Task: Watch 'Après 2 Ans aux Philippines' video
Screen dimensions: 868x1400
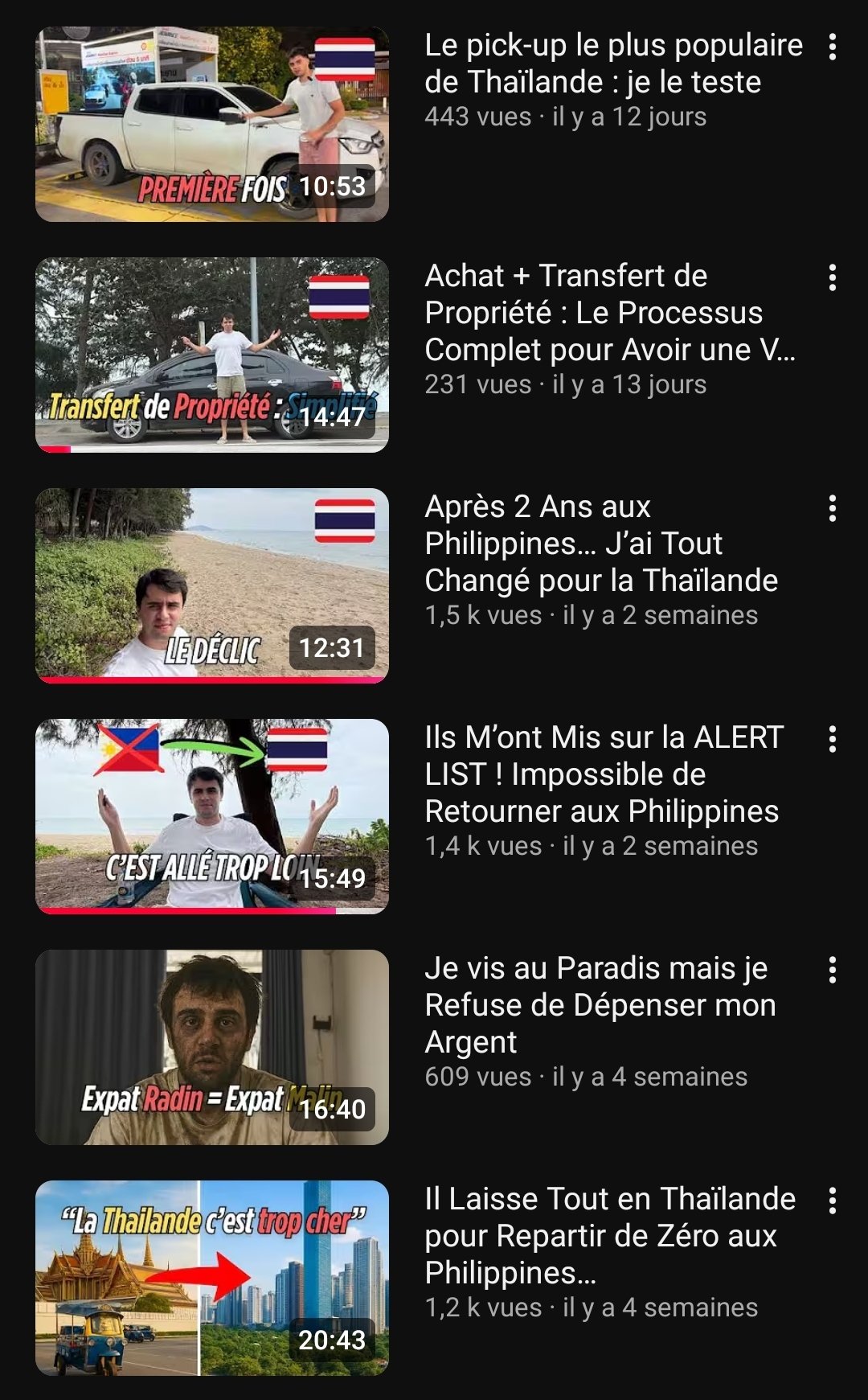Action: [x=212, y=586]
